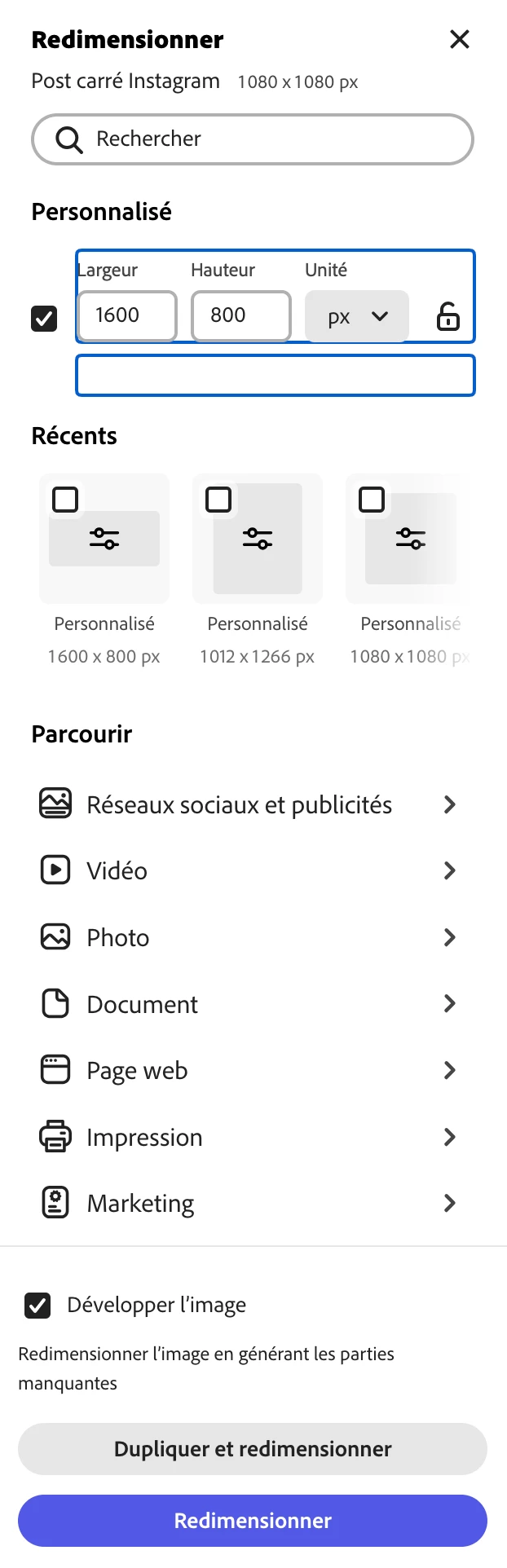Tap the purple Redimensionner button
507x1568 pixels.
(253, 1520)
